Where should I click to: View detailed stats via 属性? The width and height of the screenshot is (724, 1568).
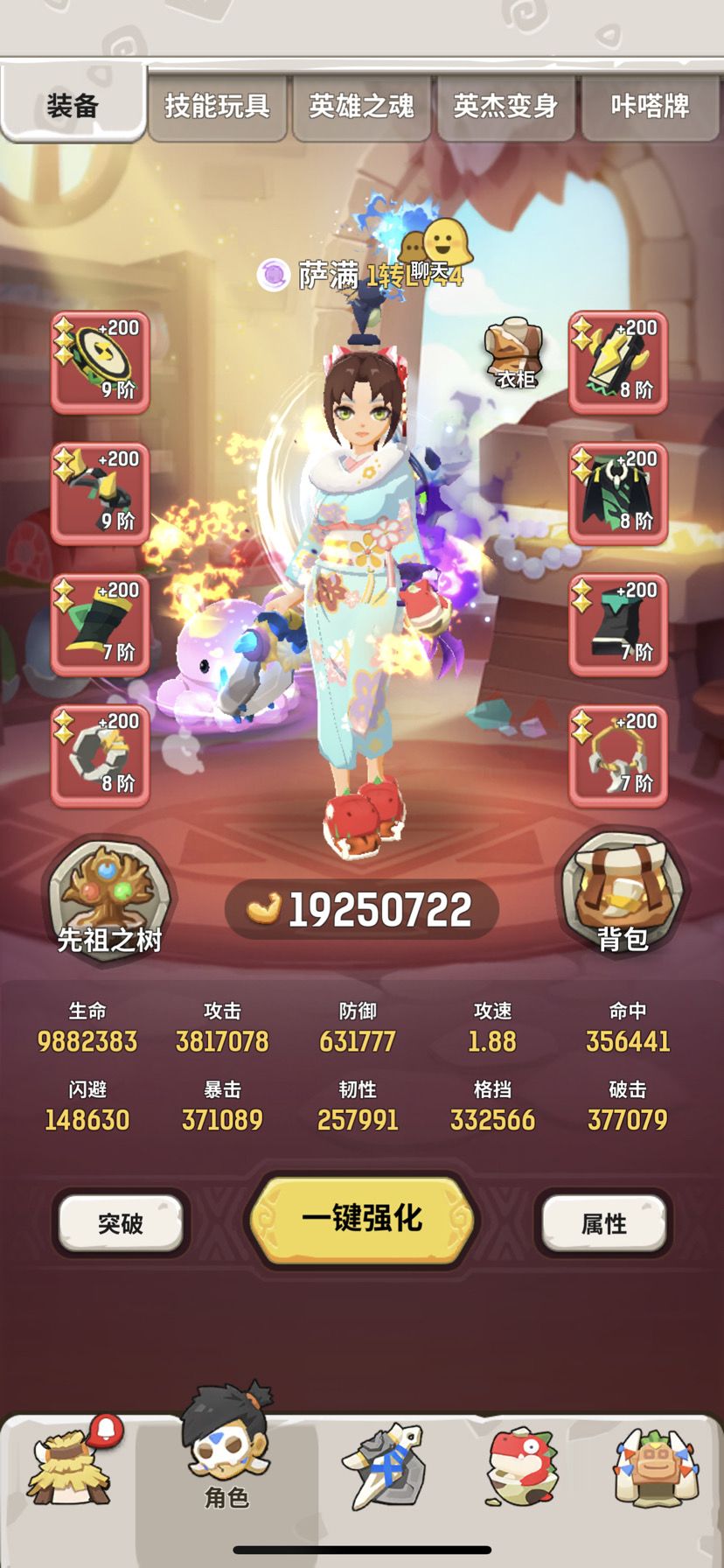(604, 1222)
